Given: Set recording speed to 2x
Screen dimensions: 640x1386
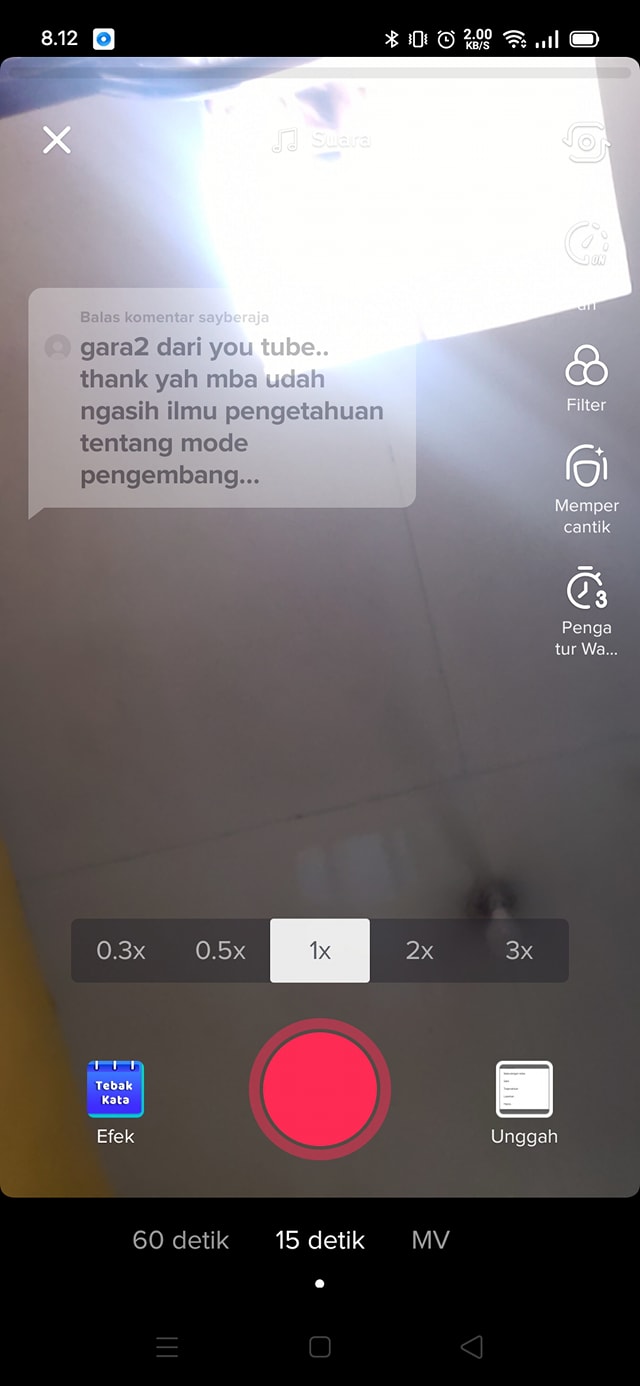Looking at the screenshot, I should tap(420, 951).
